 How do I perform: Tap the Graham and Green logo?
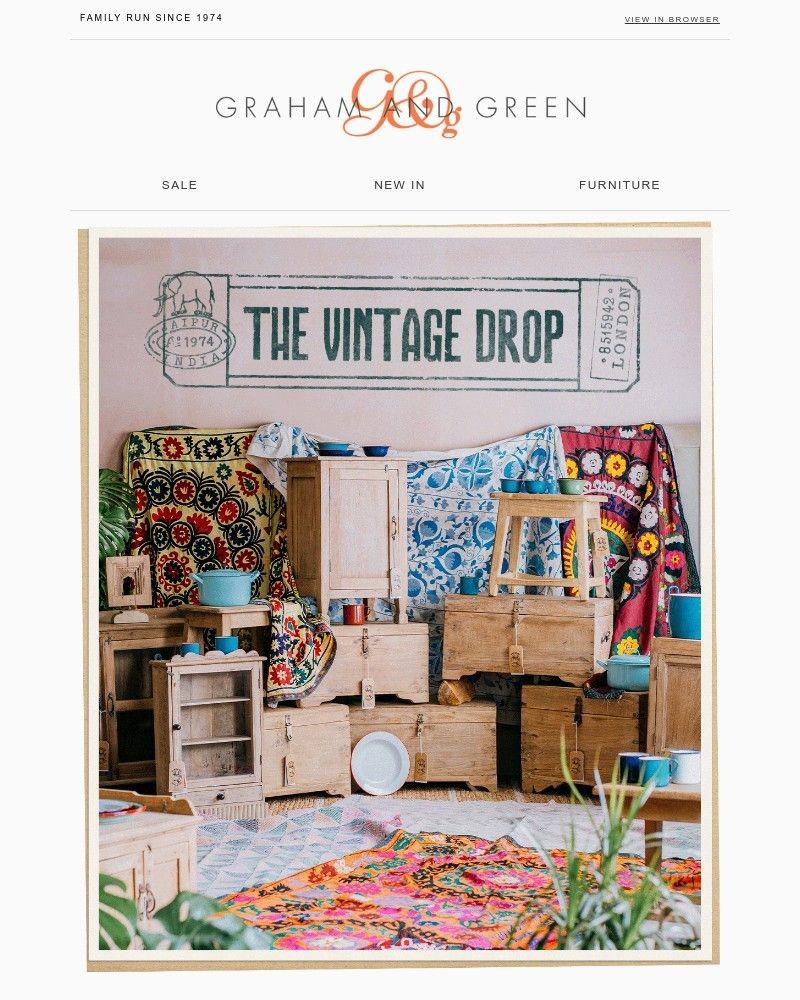click(400, 105)
